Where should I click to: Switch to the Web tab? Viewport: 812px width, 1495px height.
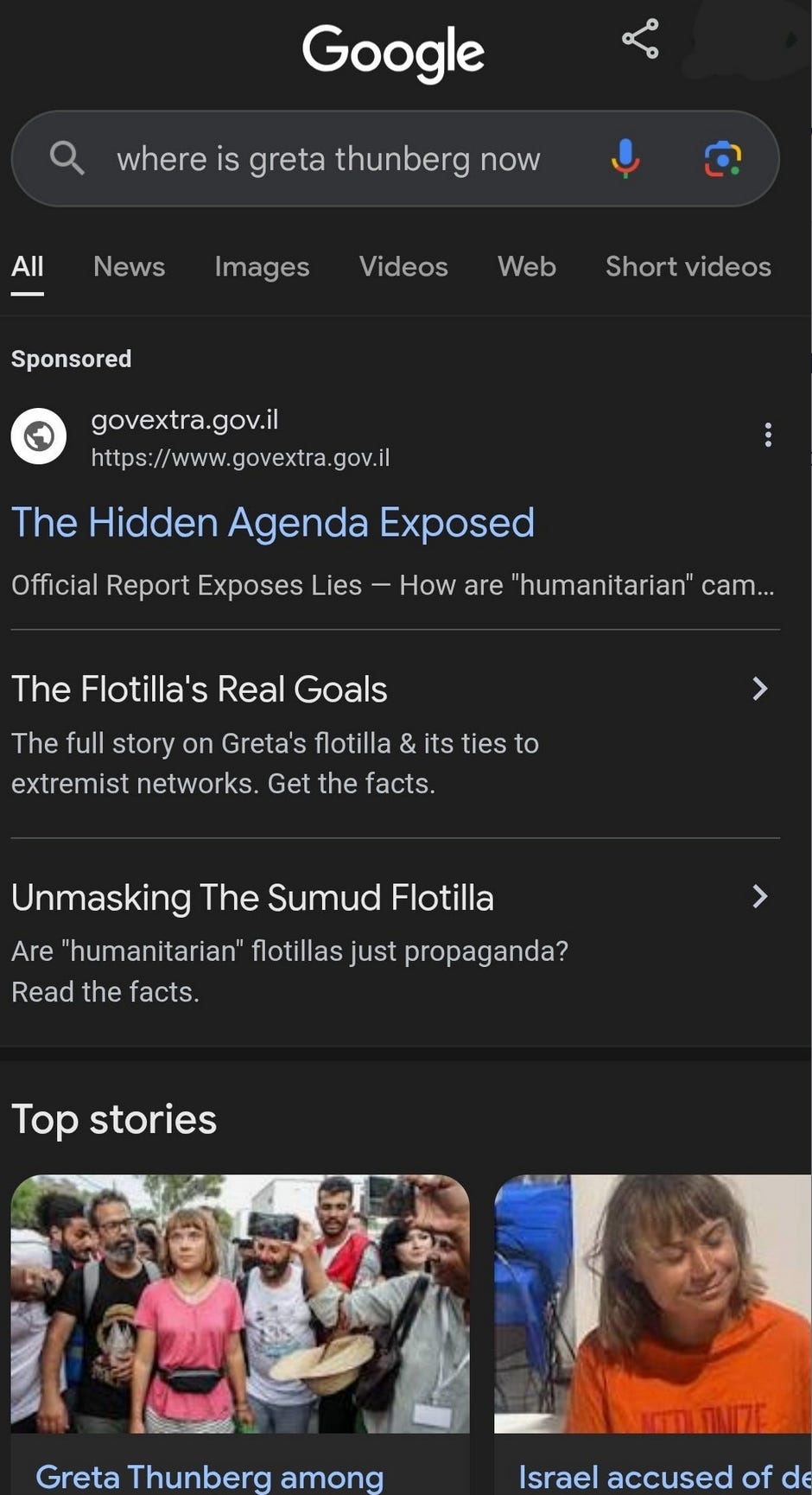pyautogui.click(x=526, y=266)
